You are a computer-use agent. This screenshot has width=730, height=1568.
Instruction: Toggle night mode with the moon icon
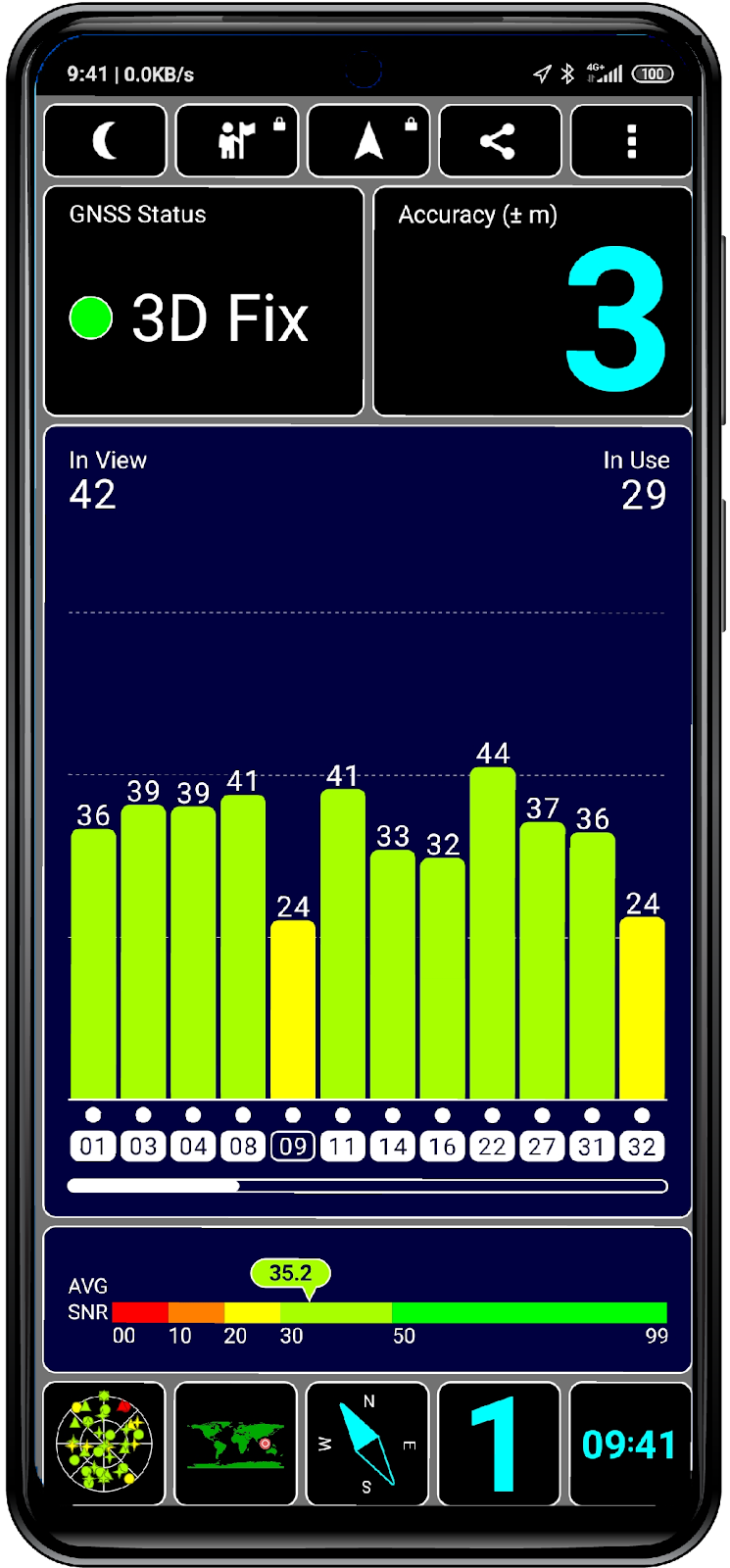point(105,141)
